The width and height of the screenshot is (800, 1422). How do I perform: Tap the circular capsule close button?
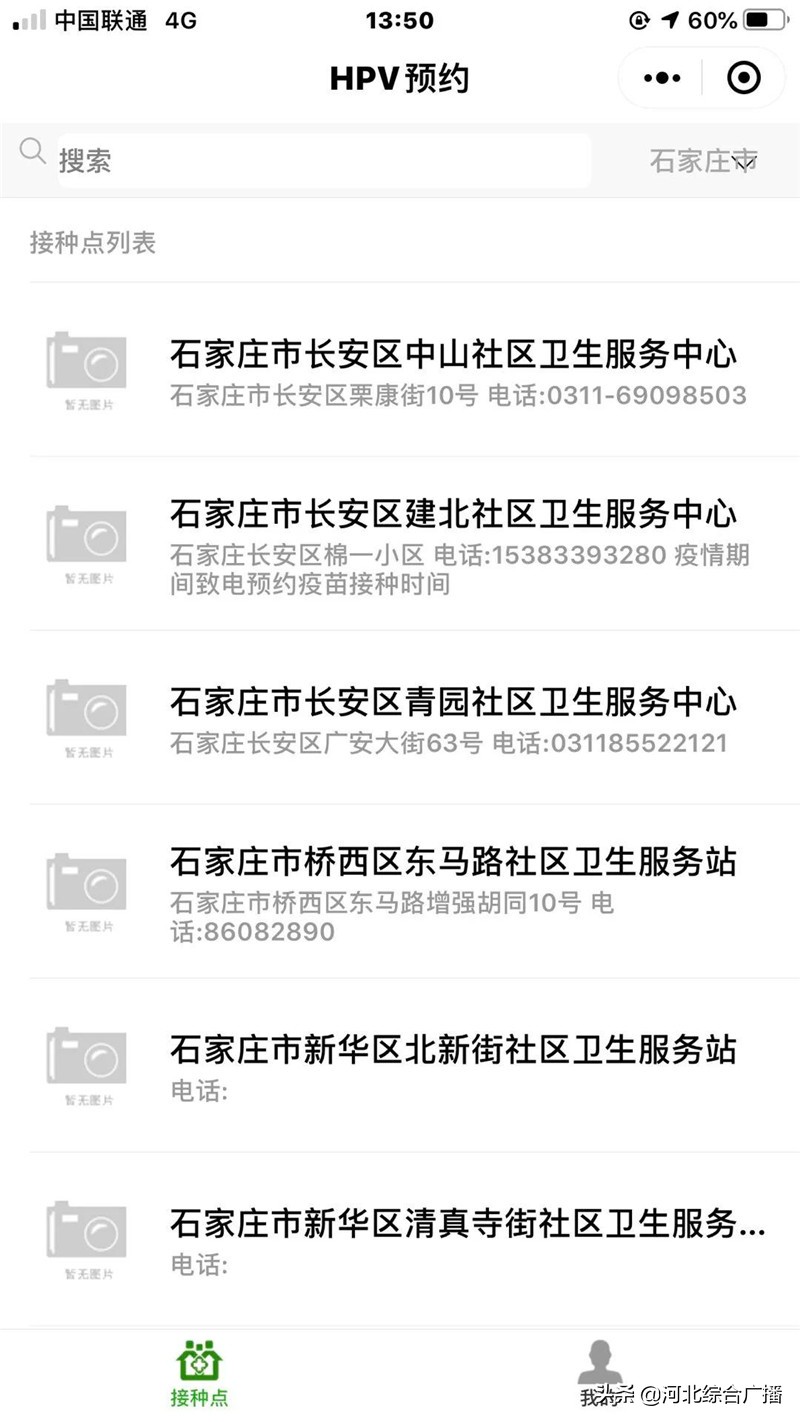click(741, 77)
